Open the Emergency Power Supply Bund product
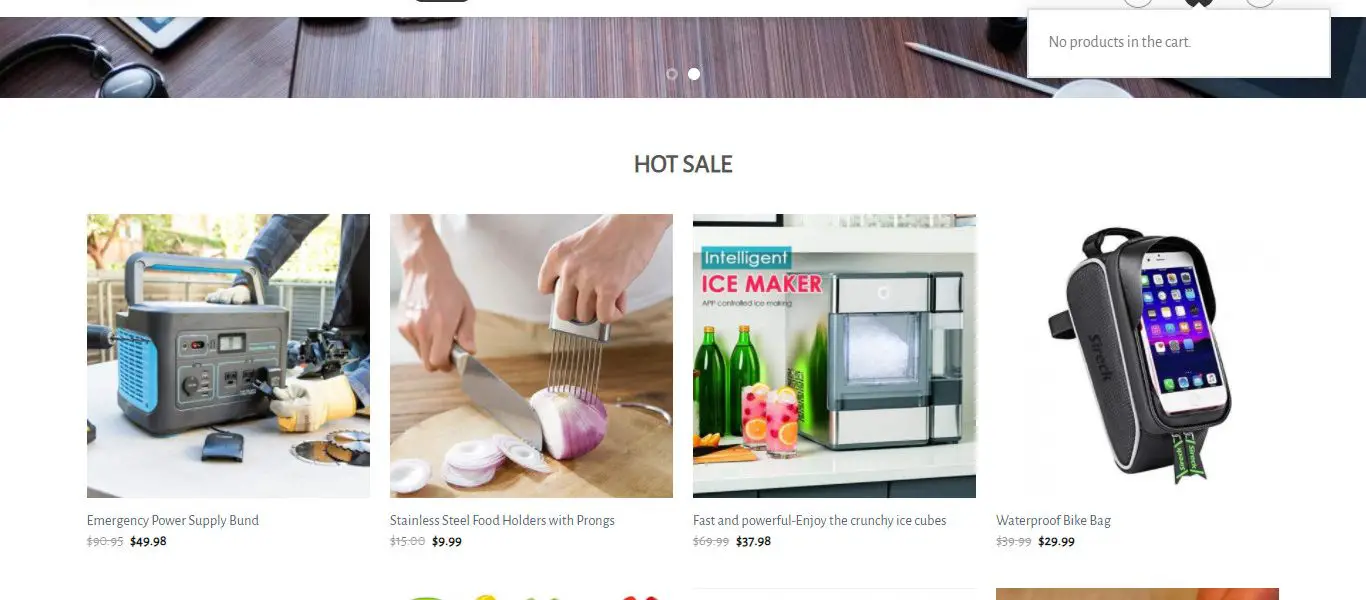Viewport: 1366px width, 600px height. pyautogui.click(x=228, y=355)
